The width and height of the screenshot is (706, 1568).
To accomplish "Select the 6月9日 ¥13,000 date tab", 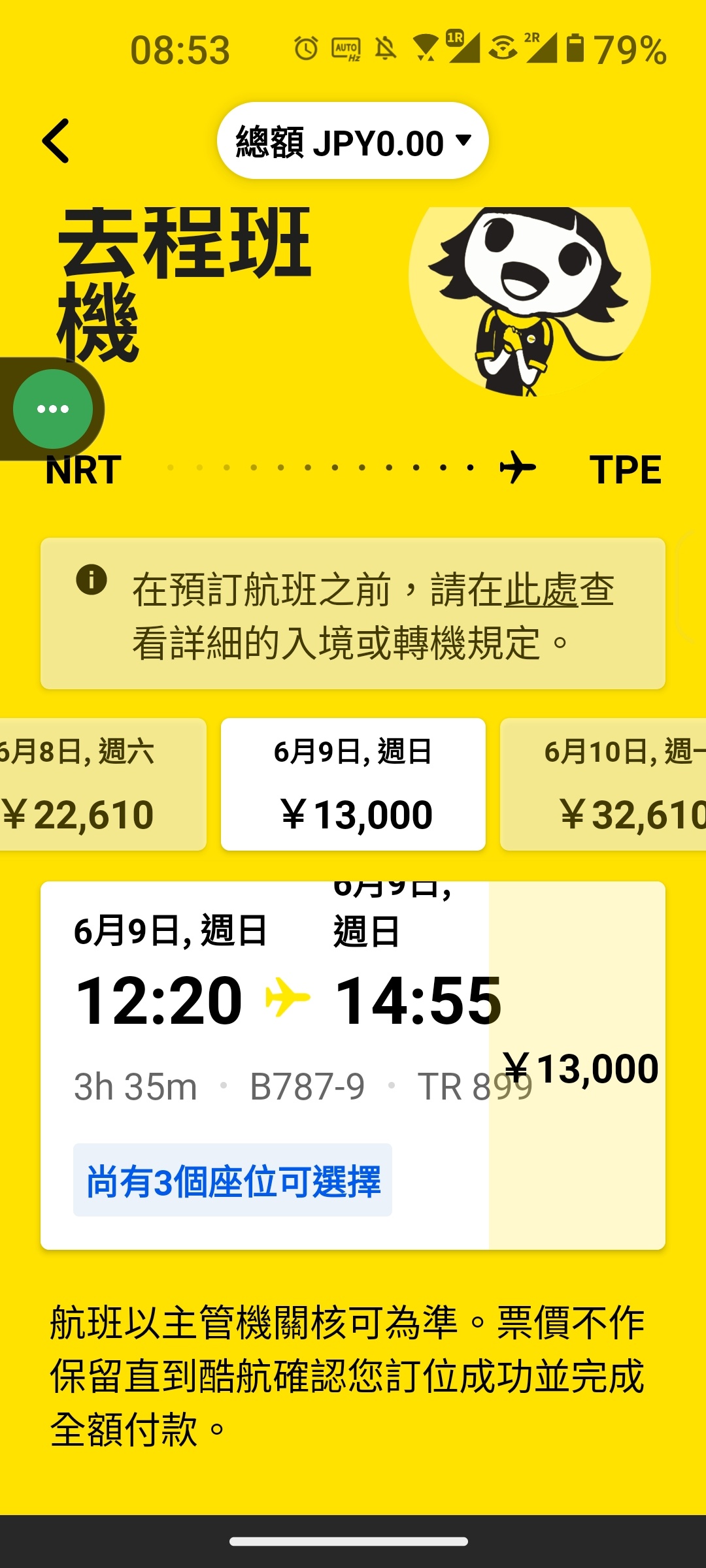I will [x=353, y=784].
